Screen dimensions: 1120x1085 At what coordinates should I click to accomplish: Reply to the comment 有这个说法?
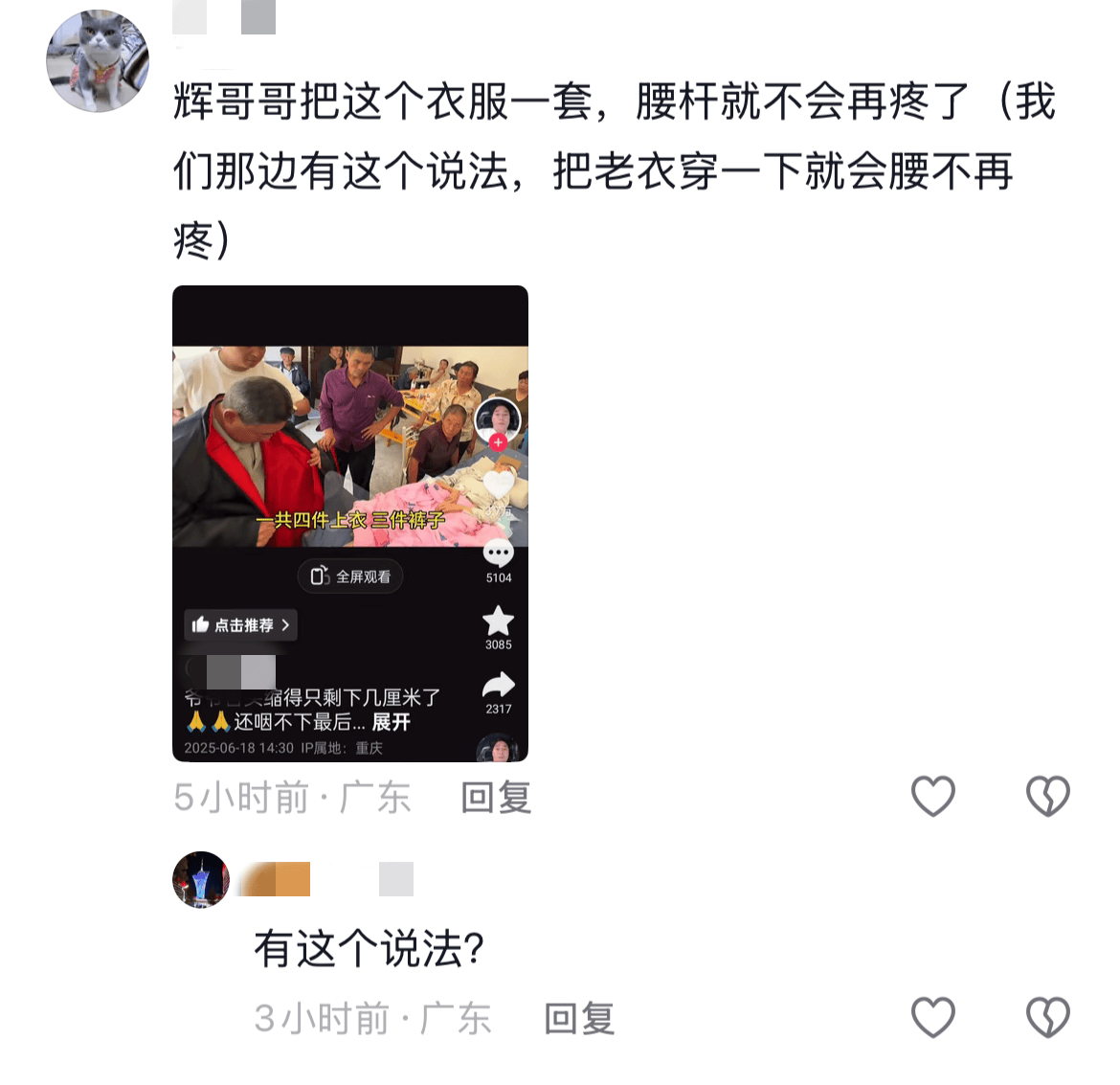[579, 1019]
